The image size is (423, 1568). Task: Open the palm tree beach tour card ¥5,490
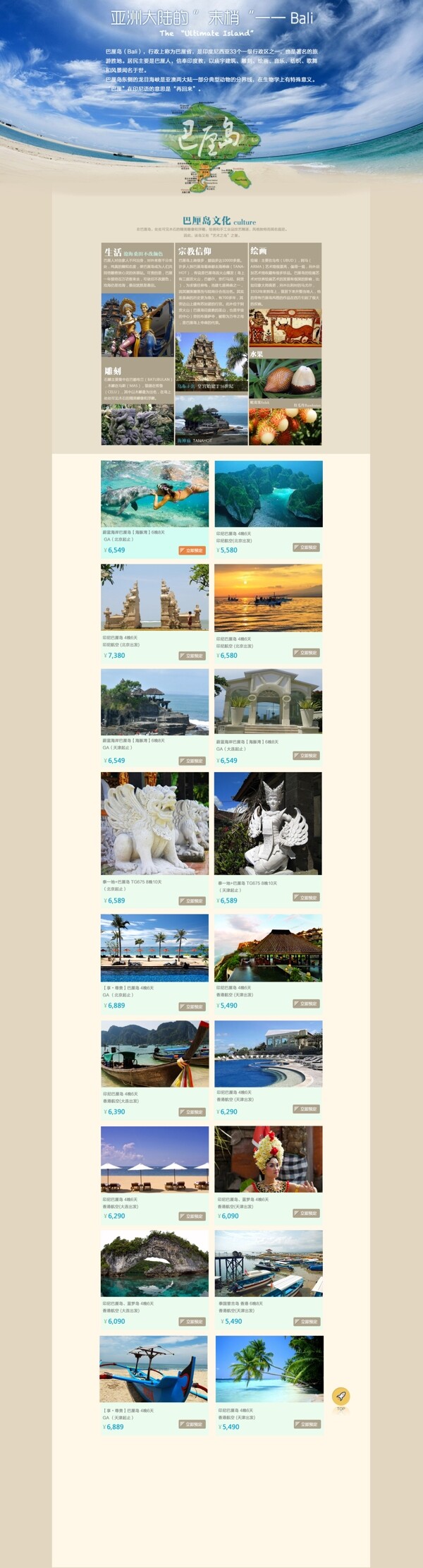pyautogui.click(x=268, y=1369)
